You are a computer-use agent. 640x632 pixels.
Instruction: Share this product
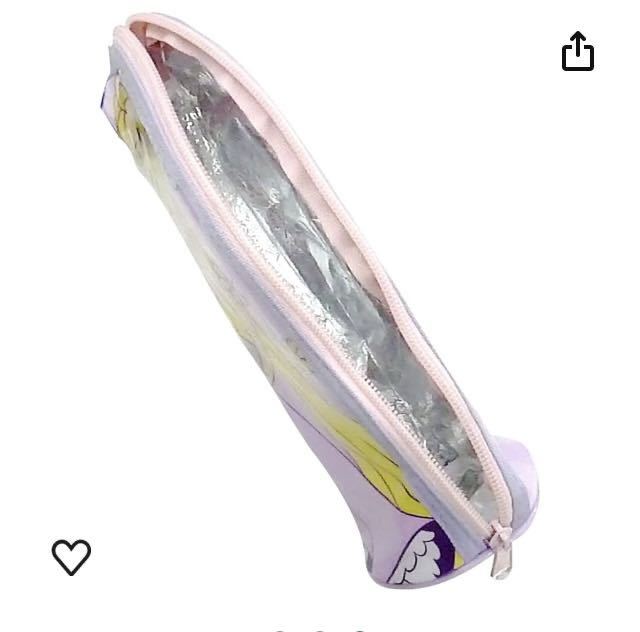578,51
